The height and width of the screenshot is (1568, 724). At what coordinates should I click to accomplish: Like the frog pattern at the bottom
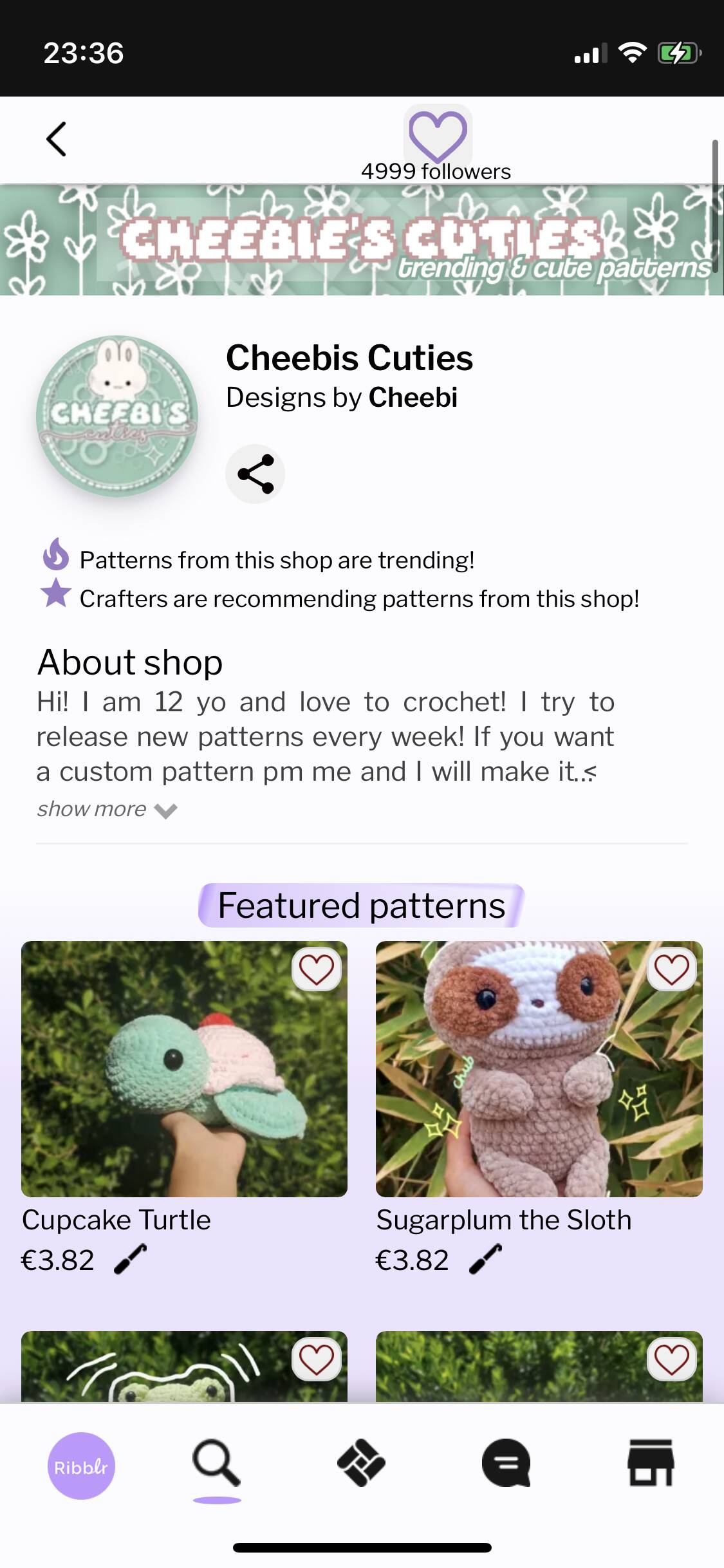317,1360
